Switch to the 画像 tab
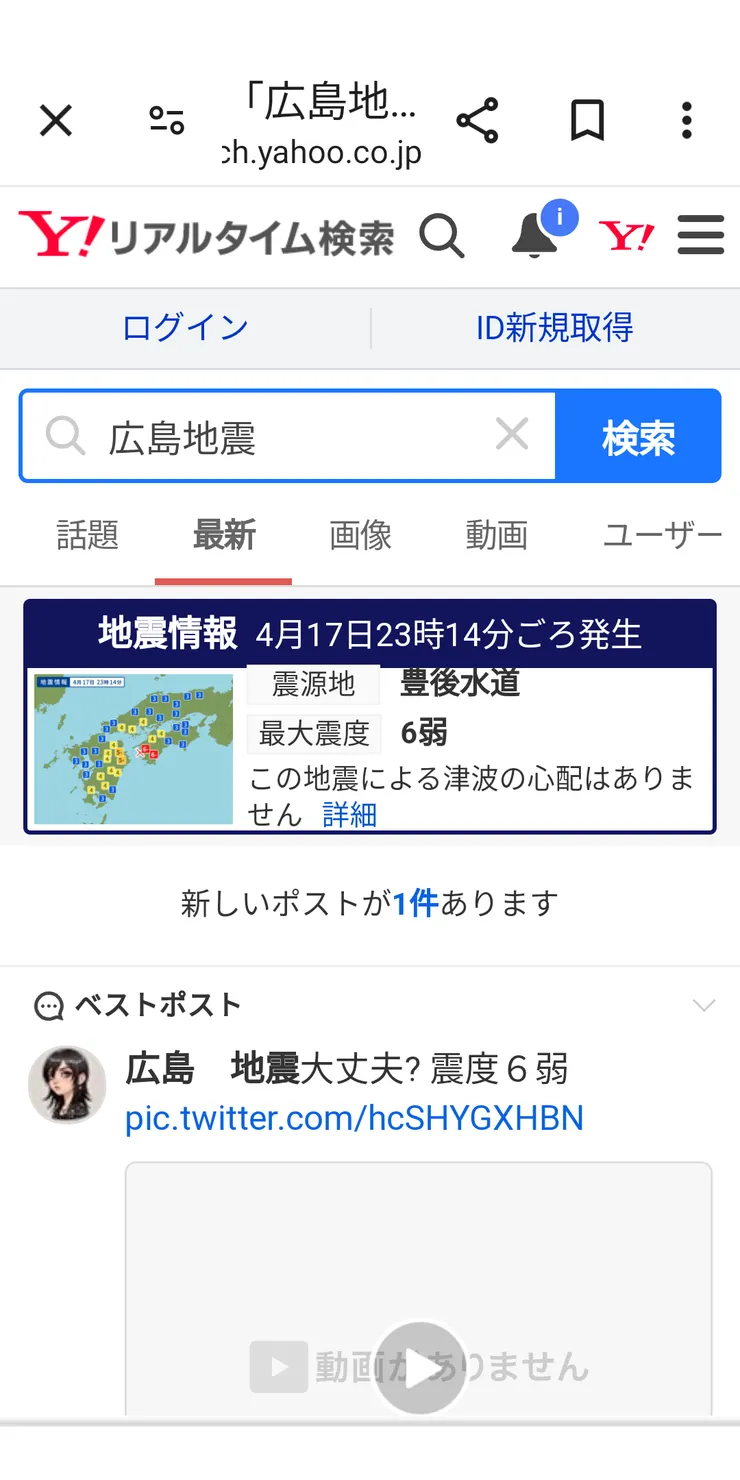This screenshot has height=1480, width=740. click(x=359, y=536)
